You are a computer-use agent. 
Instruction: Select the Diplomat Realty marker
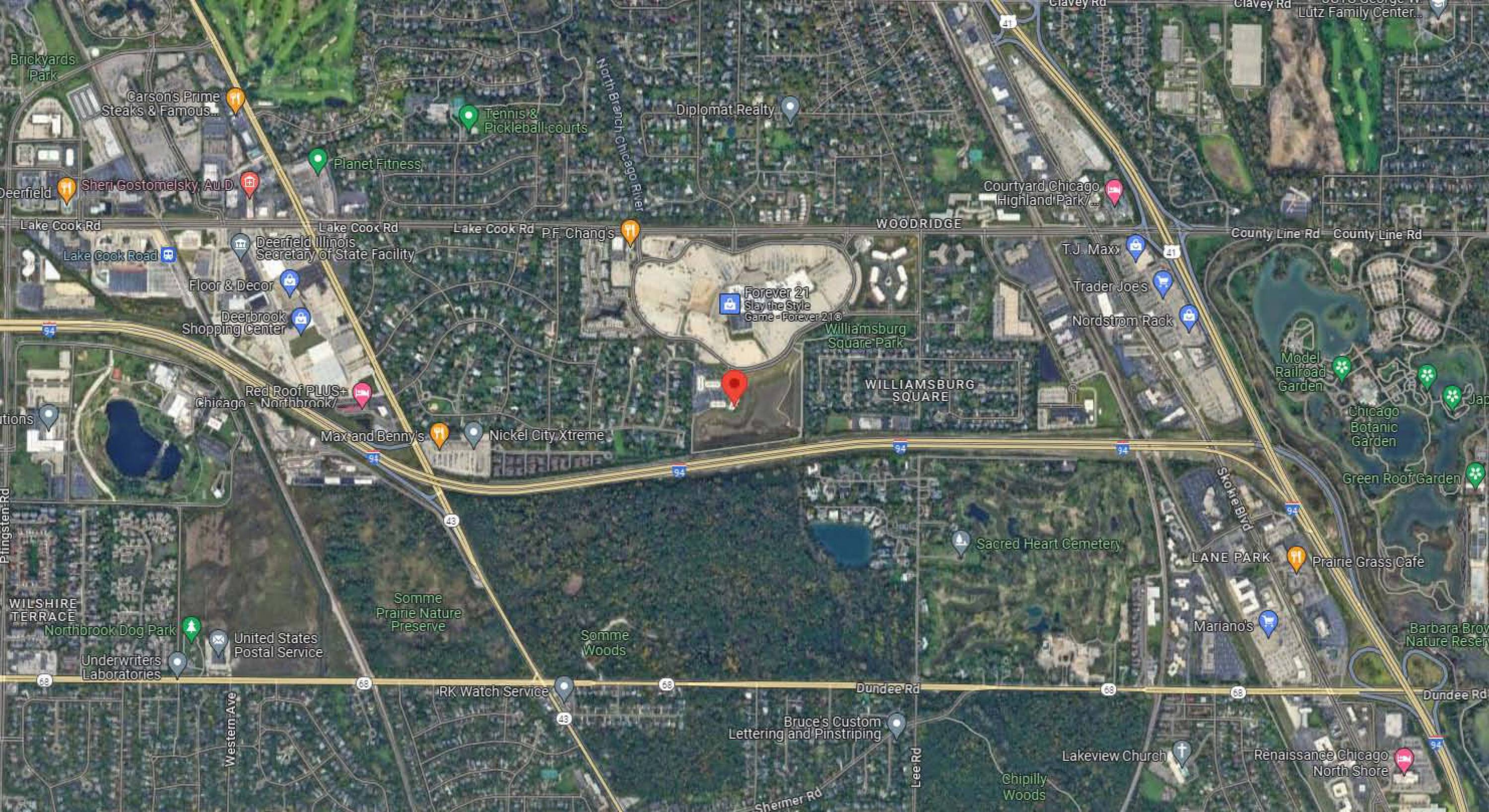tap(790, 109)
